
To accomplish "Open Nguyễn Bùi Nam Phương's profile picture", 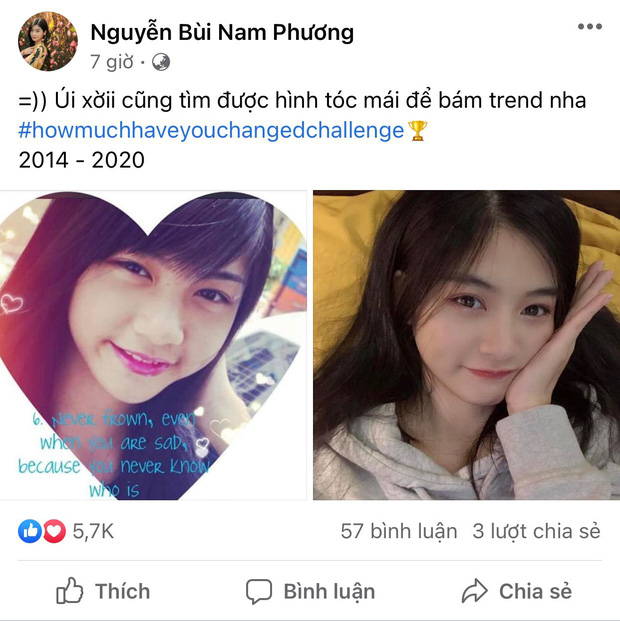I will (x=47, y=41).
